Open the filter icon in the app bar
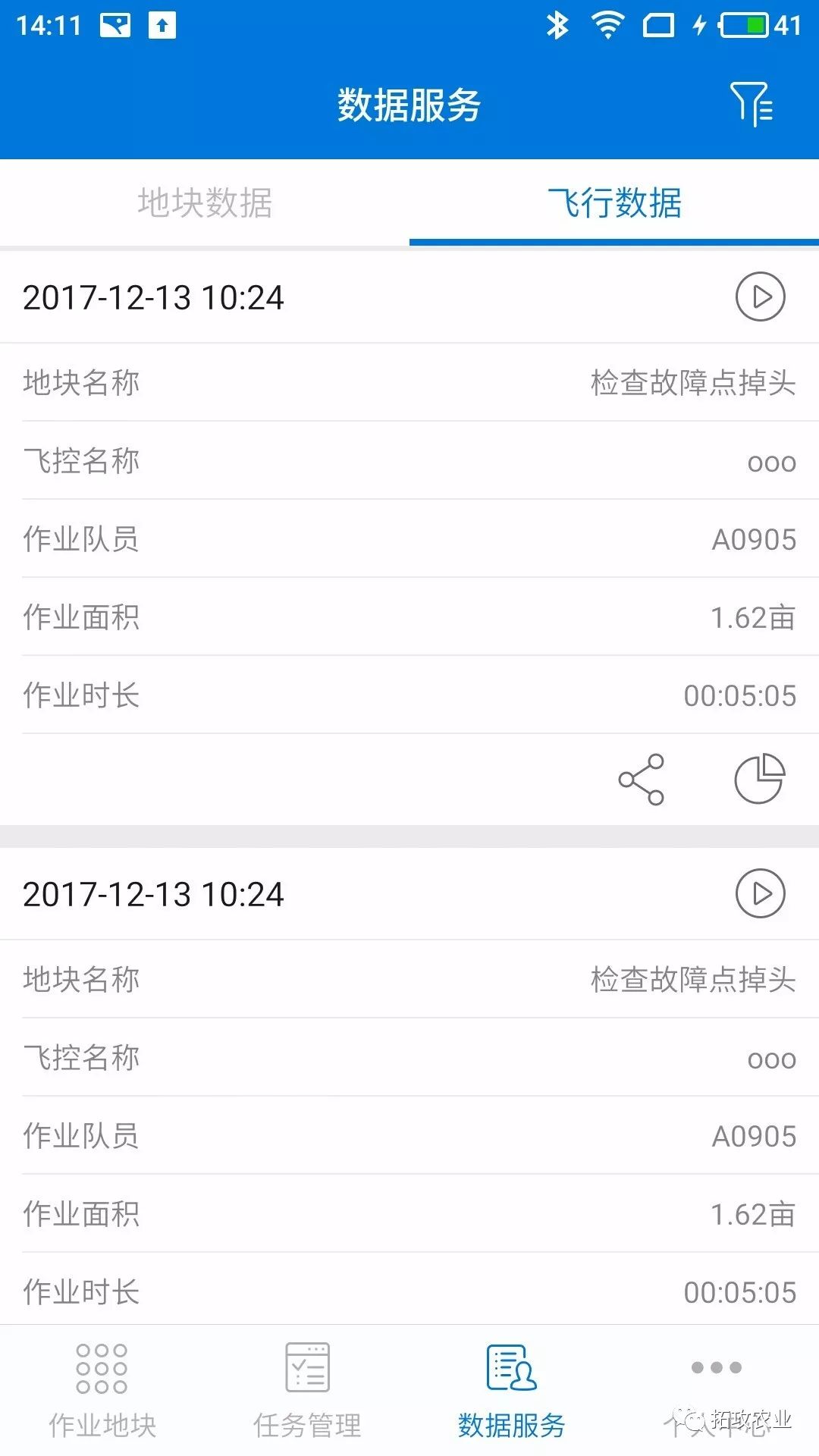The width and height of the screenshot is (819, 1456). 751,104
